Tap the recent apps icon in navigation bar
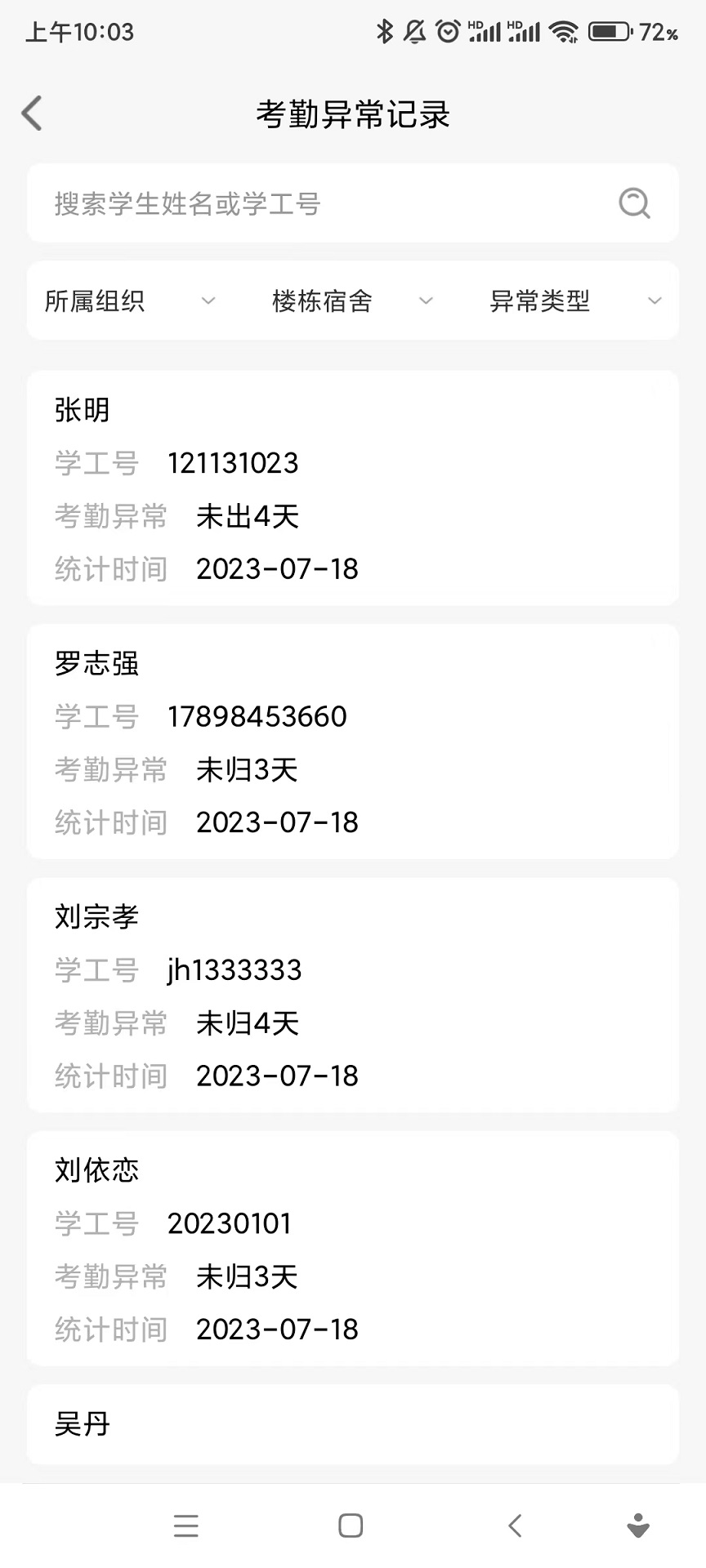Screen dimensions: 706x1568 click(x=186, y=1525)
